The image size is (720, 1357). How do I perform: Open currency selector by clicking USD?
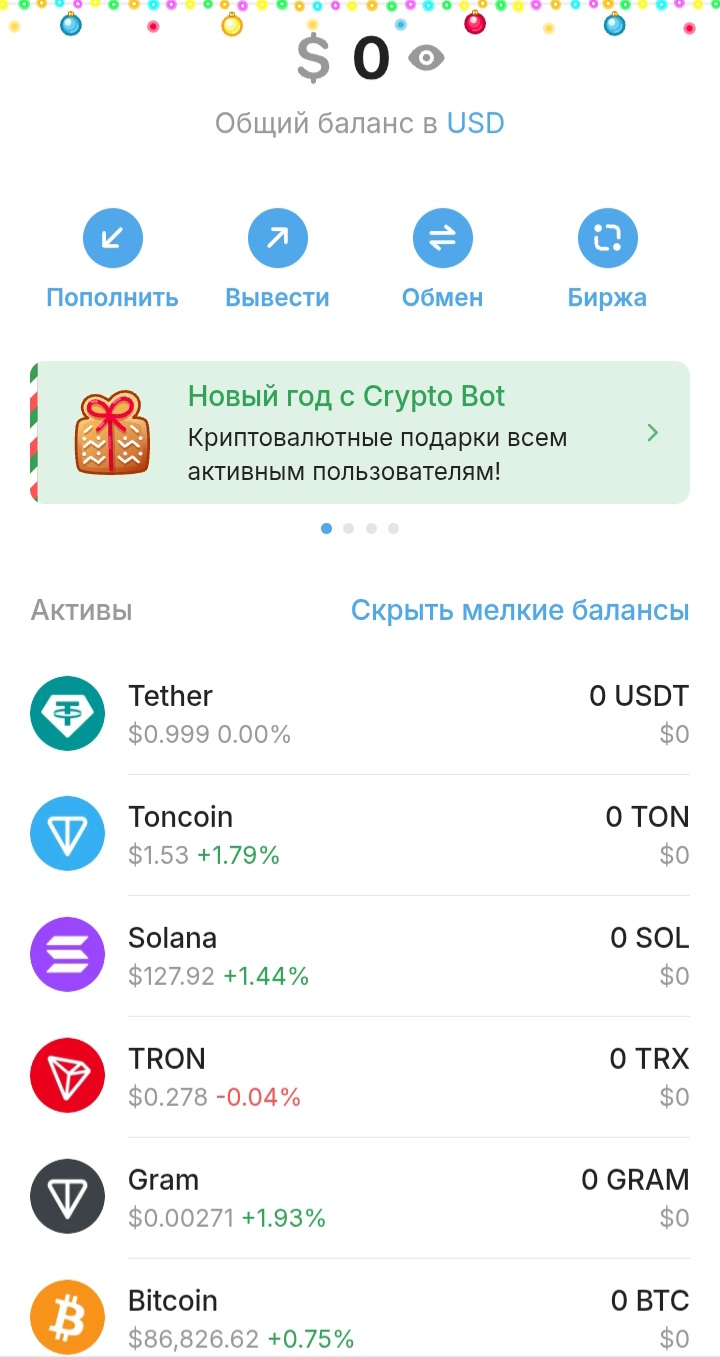478,122
